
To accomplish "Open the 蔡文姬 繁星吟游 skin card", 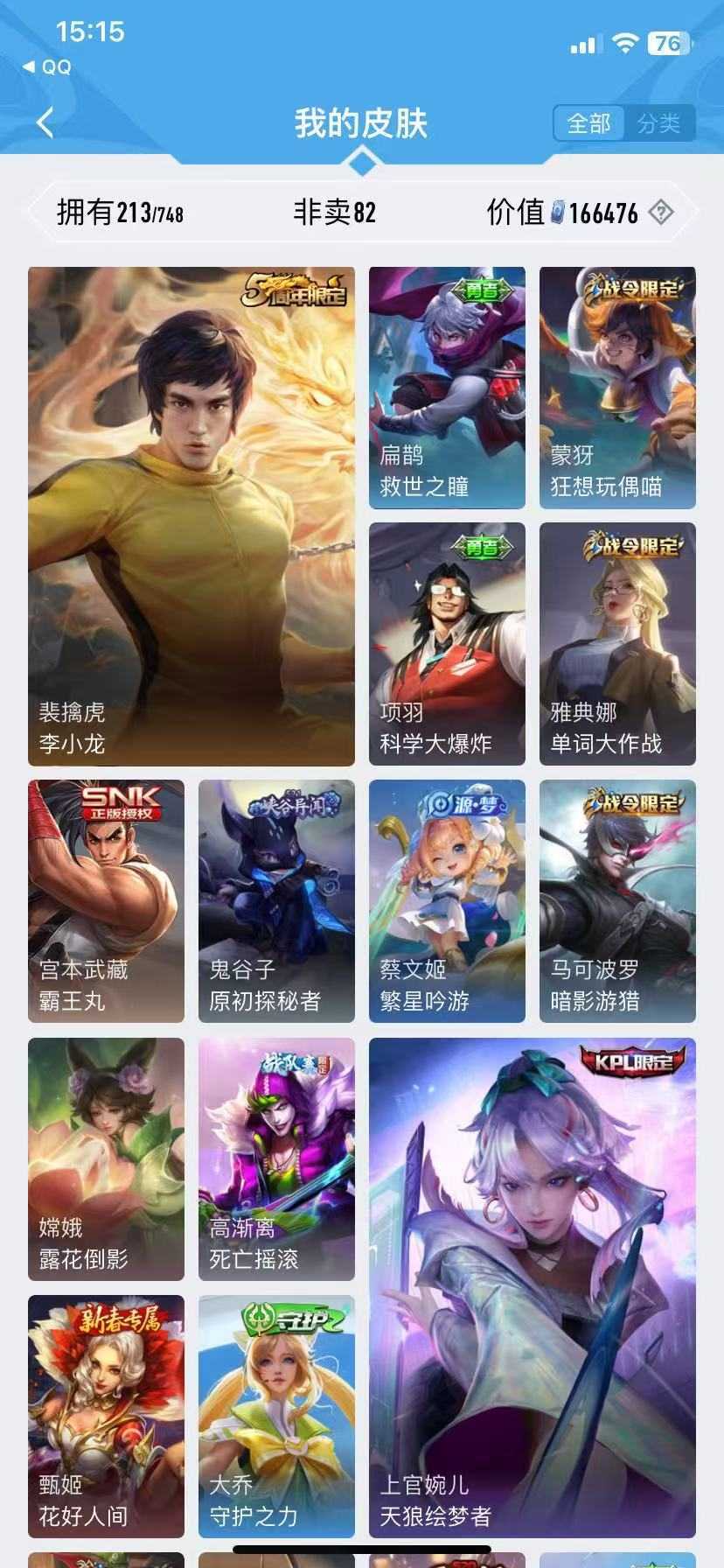I will pos(447,900).
